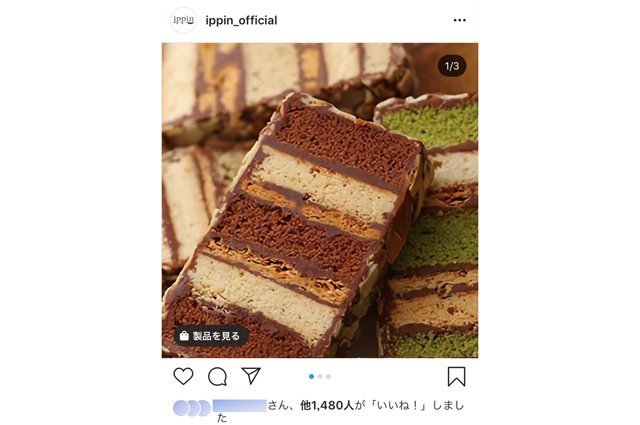Share the post via paper plane icon
Image resolution: width=640 pixels, height=425 pixels.
pos(251,376)
